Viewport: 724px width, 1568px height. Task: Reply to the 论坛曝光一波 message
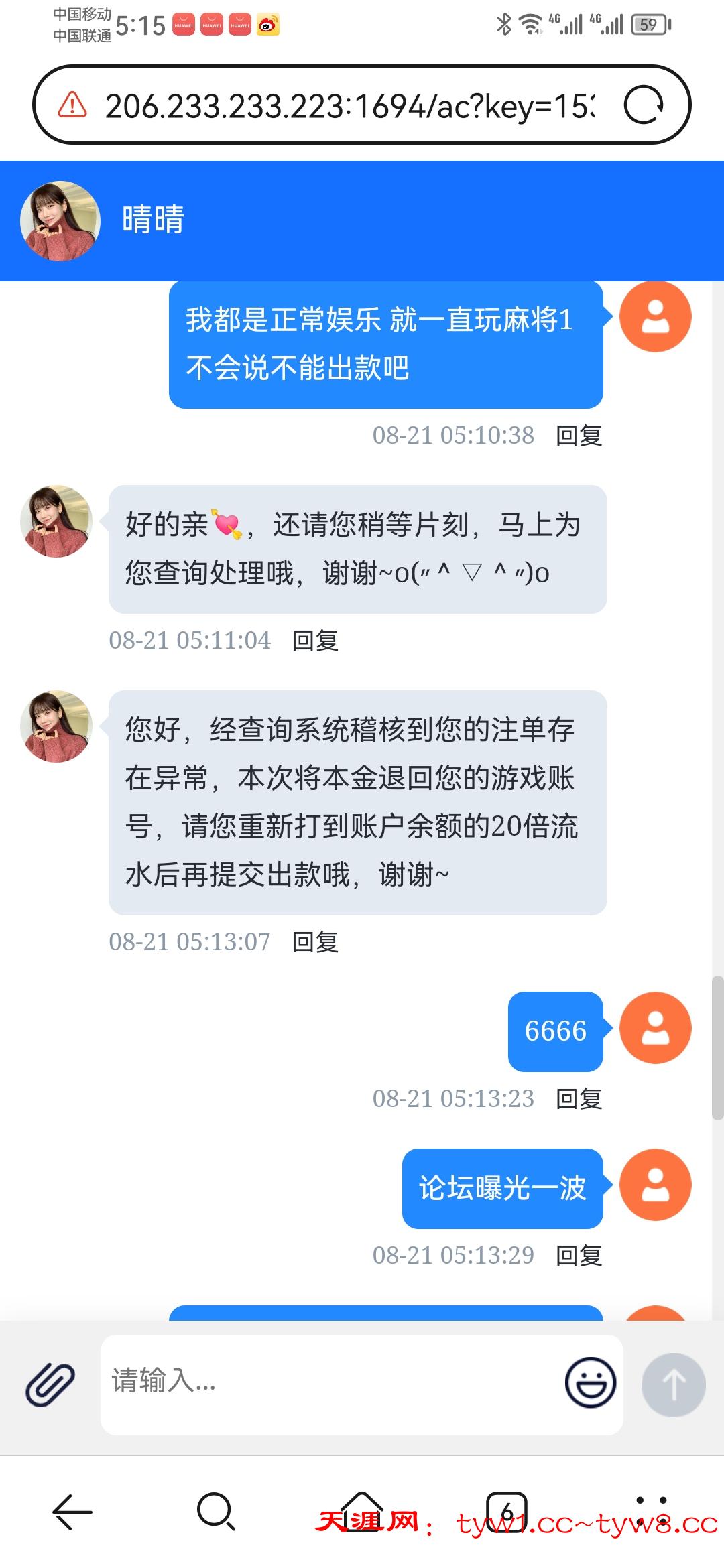(579, 1256)
